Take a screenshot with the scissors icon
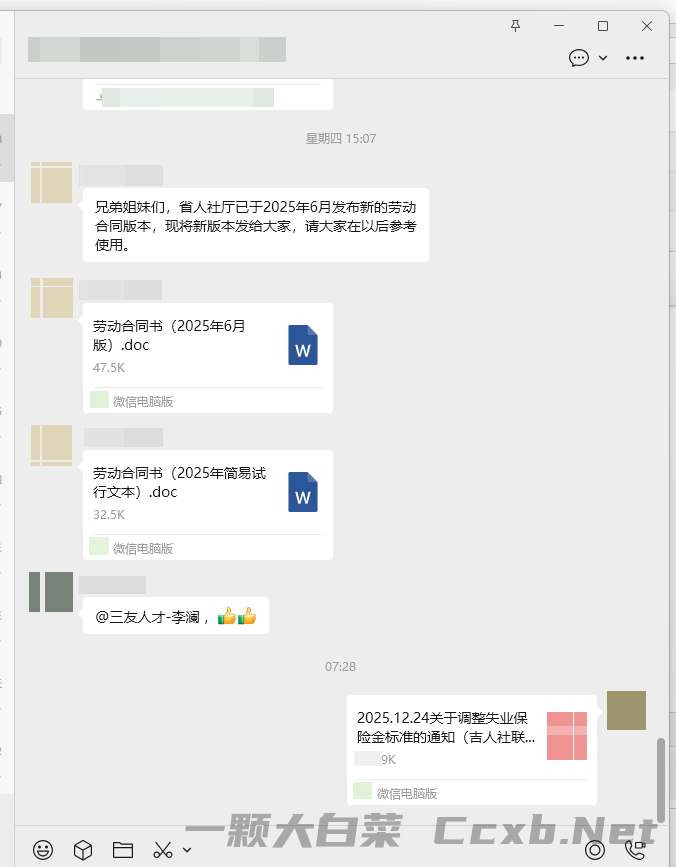This screenshot has width=676, height=867. (x=163, y=850)
